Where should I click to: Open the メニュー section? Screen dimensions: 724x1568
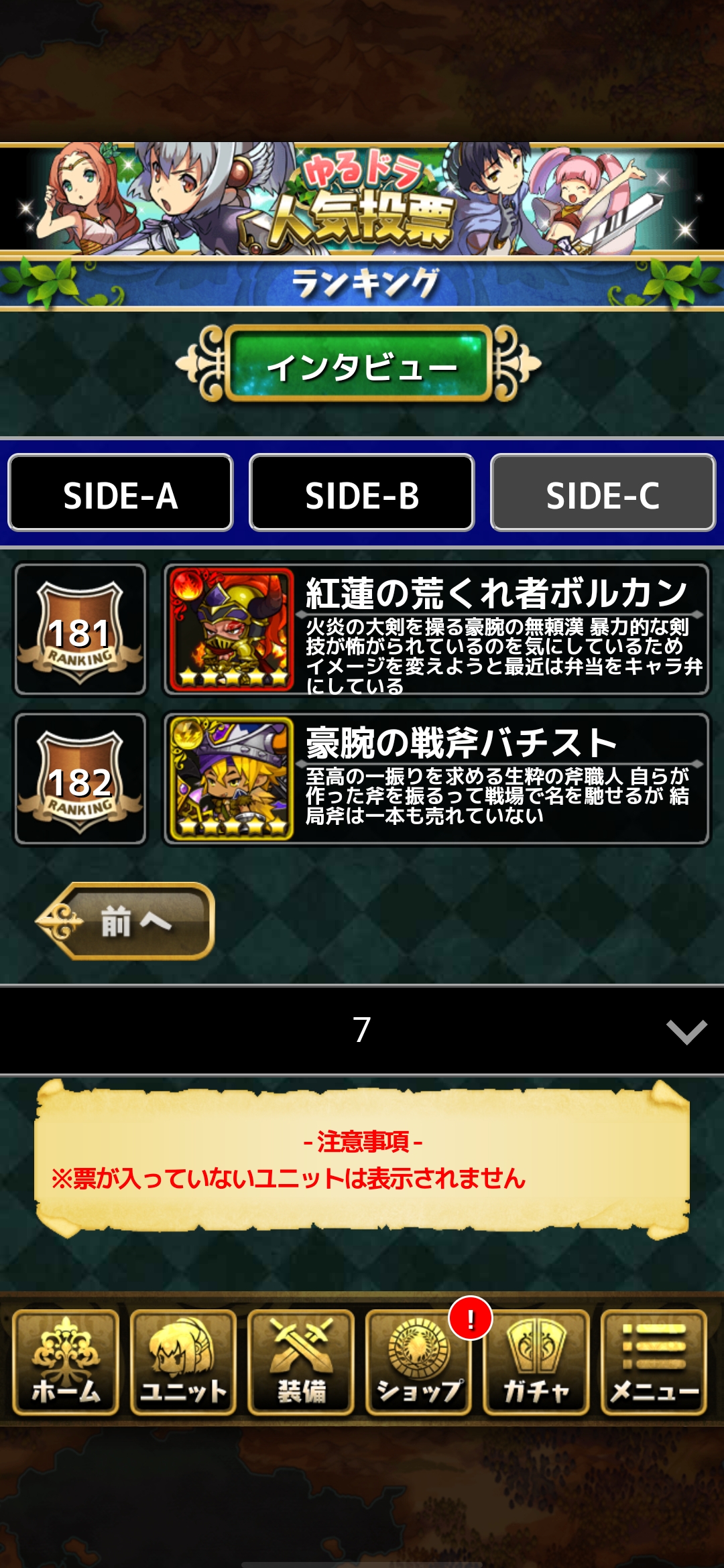click(654, 1363)
